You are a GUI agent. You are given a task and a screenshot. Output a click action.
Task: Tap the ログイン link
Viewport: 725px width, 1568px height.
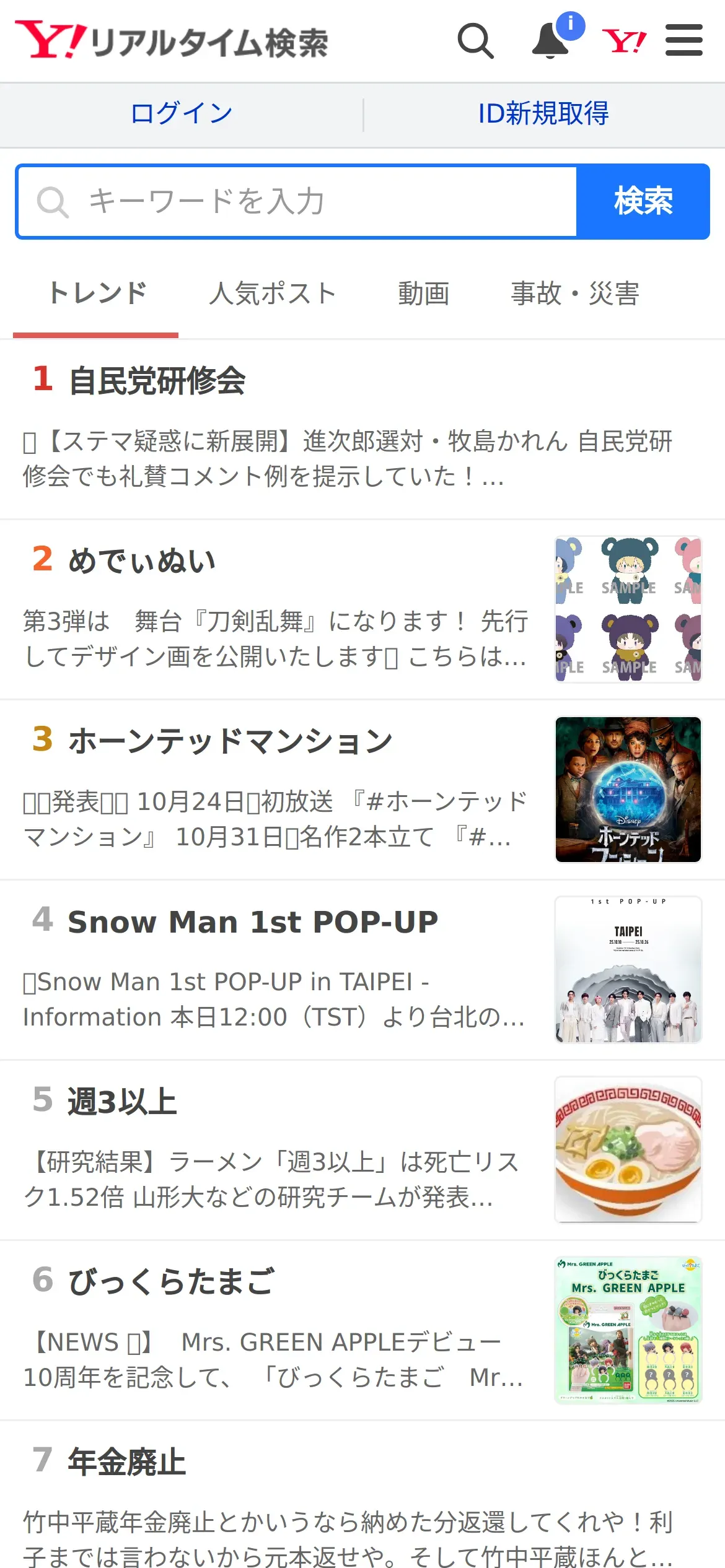click(181, 114)
